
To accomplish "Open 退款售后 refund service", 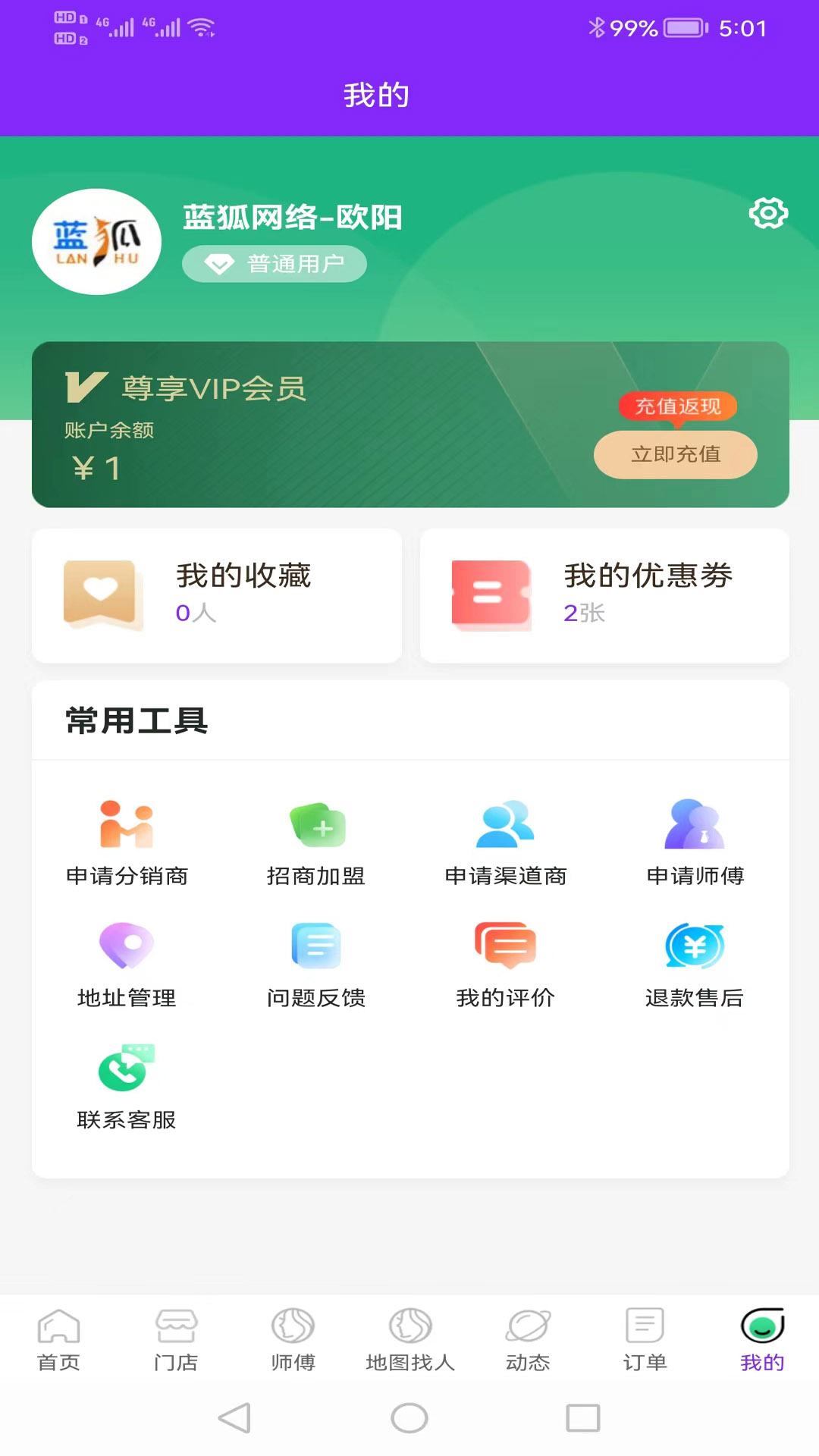I will (695, 965).
